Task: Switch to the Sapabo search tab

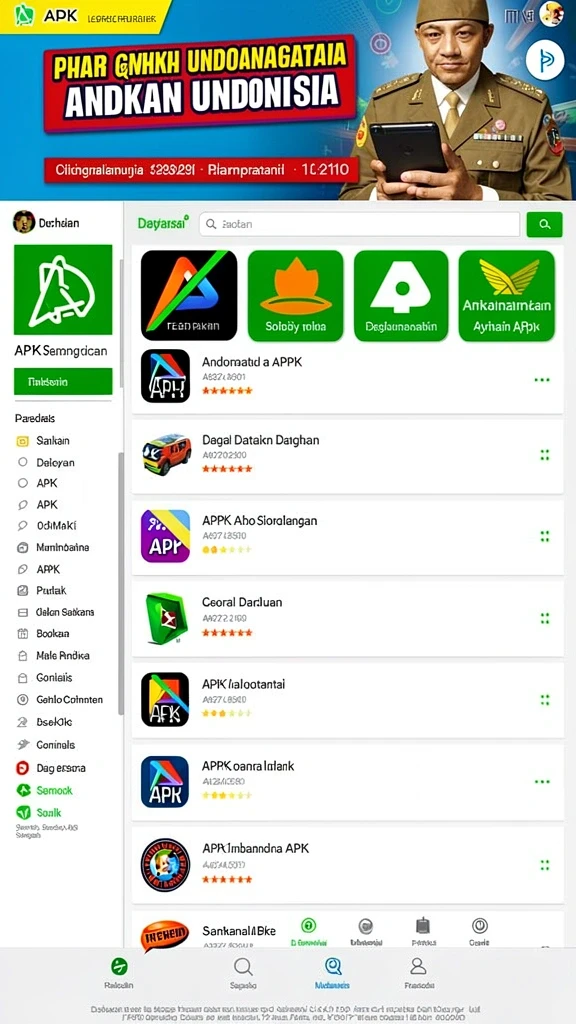Action: [243, 973]
